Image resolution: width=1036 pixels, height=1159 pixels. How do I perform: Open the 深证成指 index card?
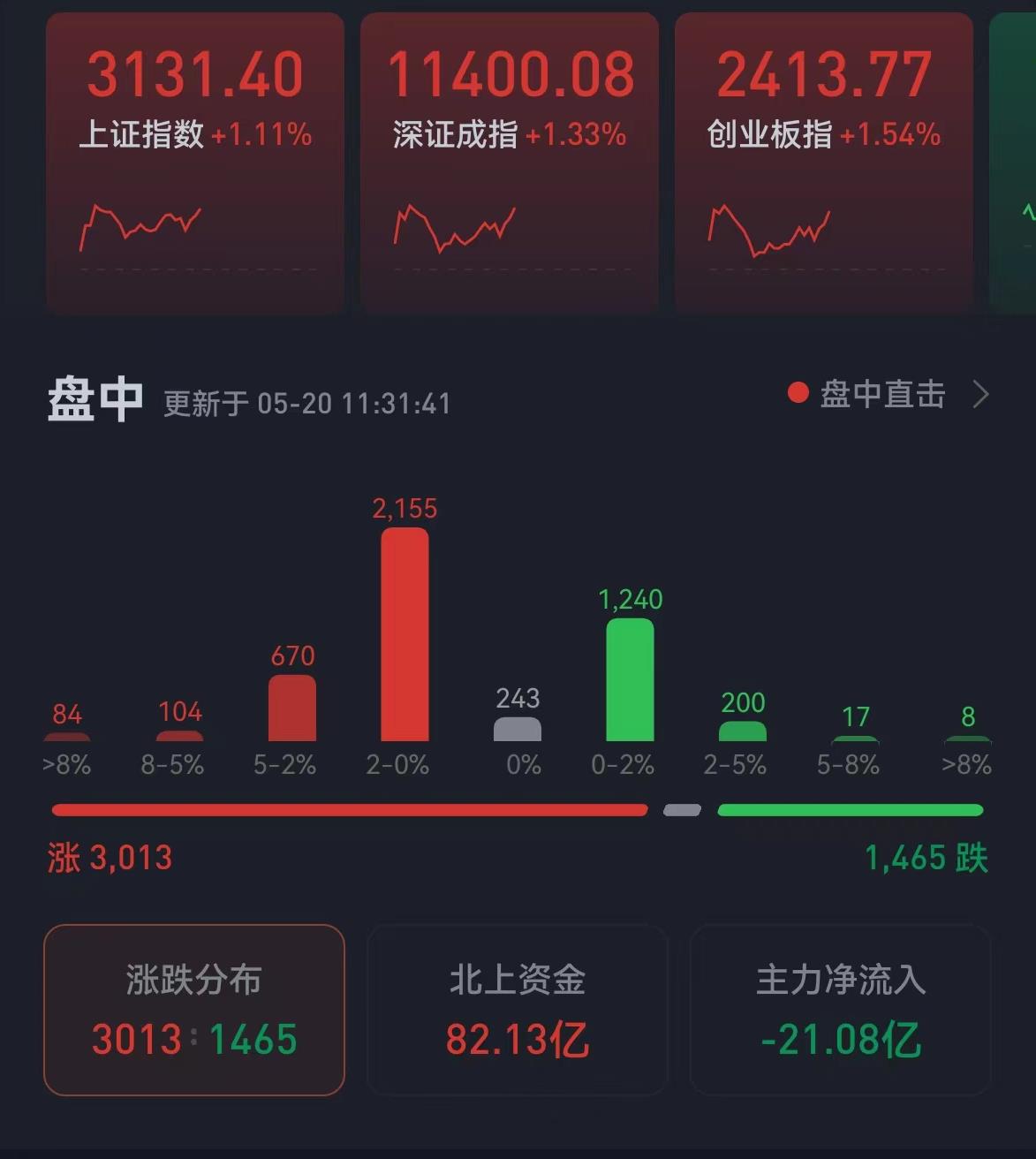click(510, 163)
